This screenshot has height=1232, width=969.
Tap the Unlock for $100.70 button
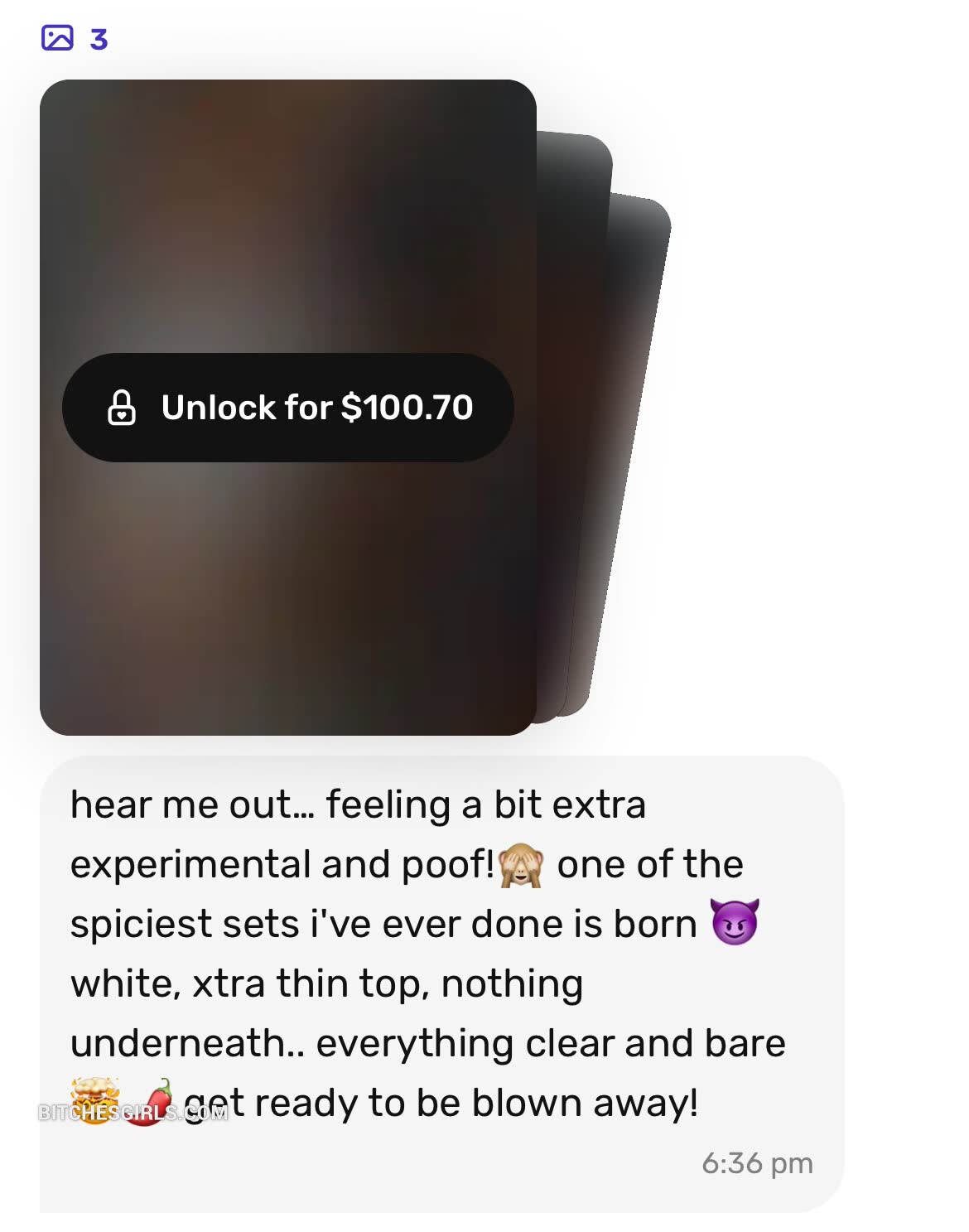[288, 408]
